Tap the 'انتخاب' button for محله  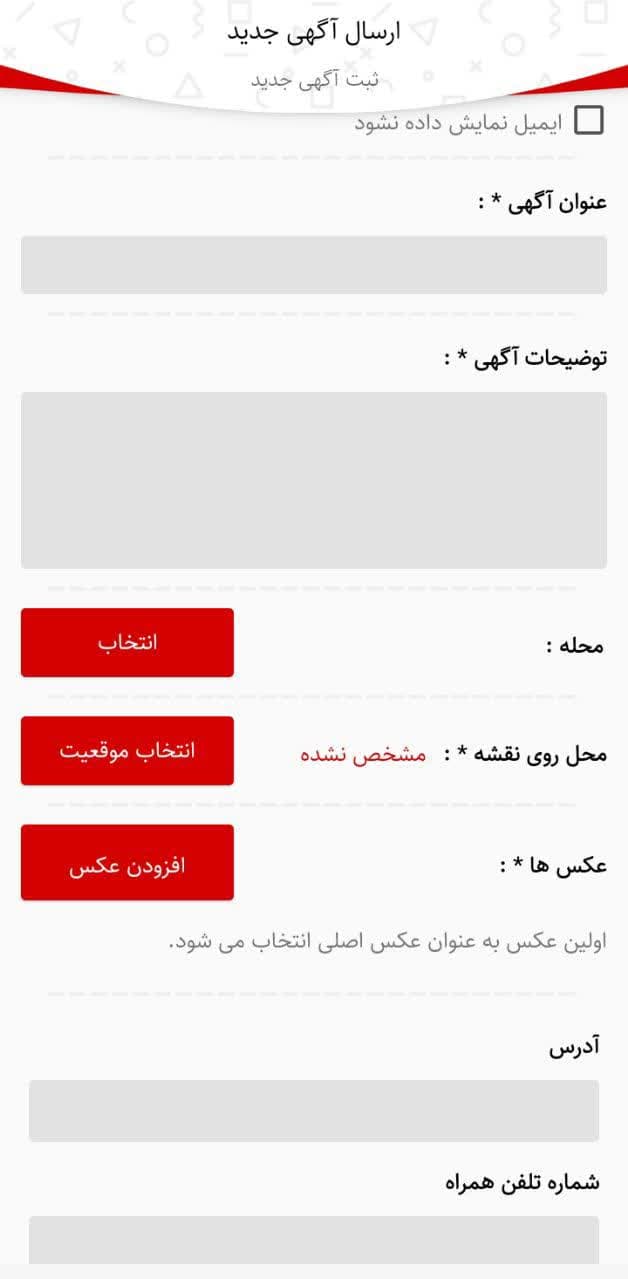coord(127,643)
